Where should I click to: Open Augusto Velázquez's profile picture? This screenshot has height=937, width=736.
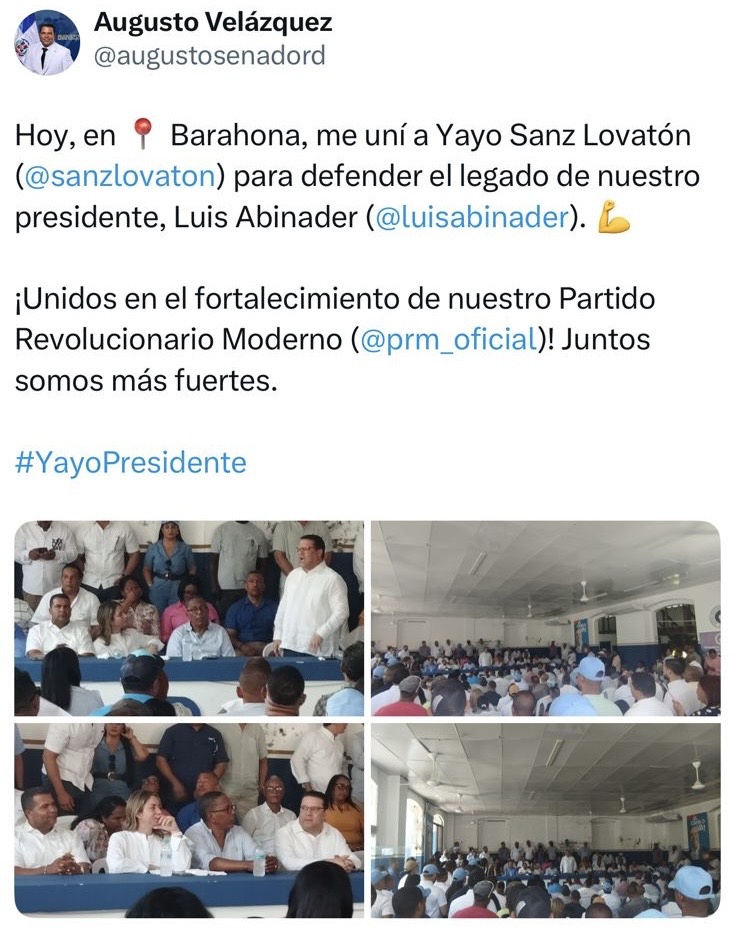point(47,42)
